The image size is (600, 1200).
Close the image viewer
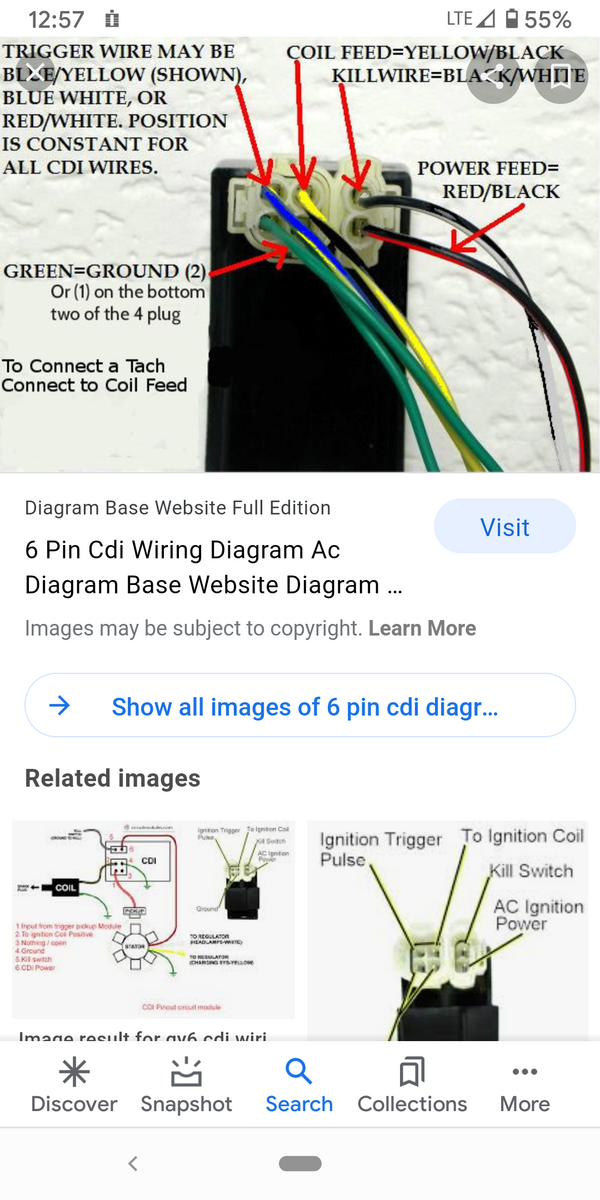pos(35,73)
